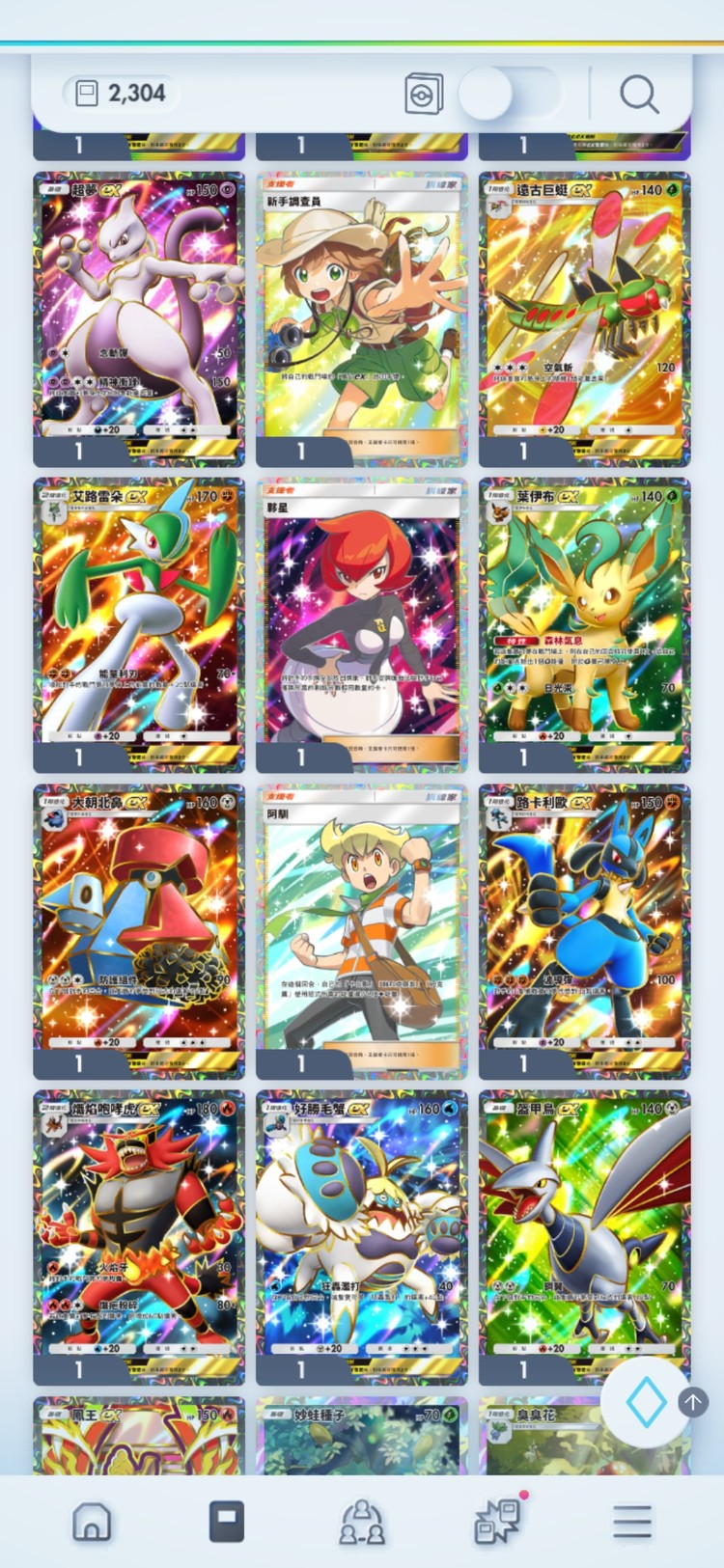Screen dimensions: 724x1568
Task: Open the 葉伊布 ex card
Action: (584, 615)
